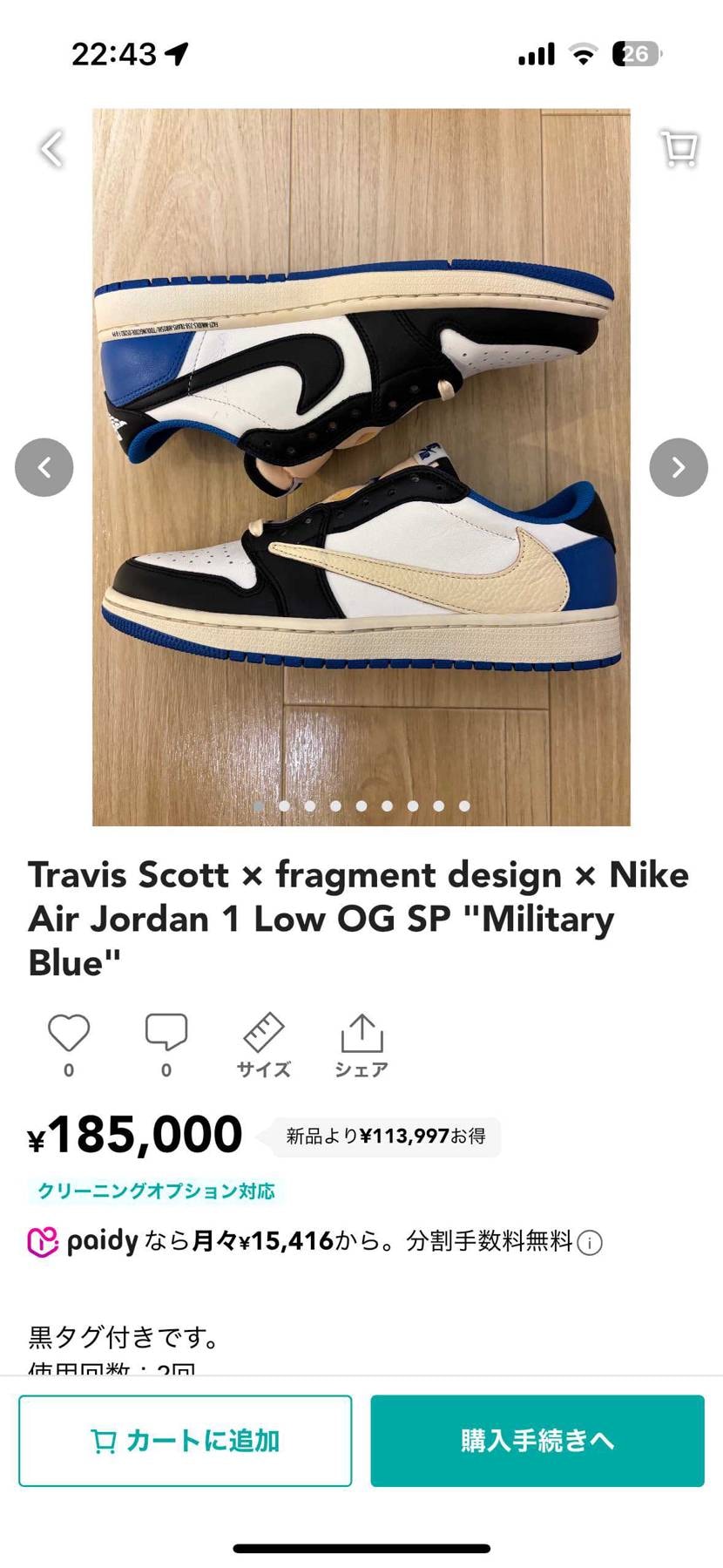Open Paidy installment fee info icon
723x1568 pixels.
click(x=590, y=1242)
